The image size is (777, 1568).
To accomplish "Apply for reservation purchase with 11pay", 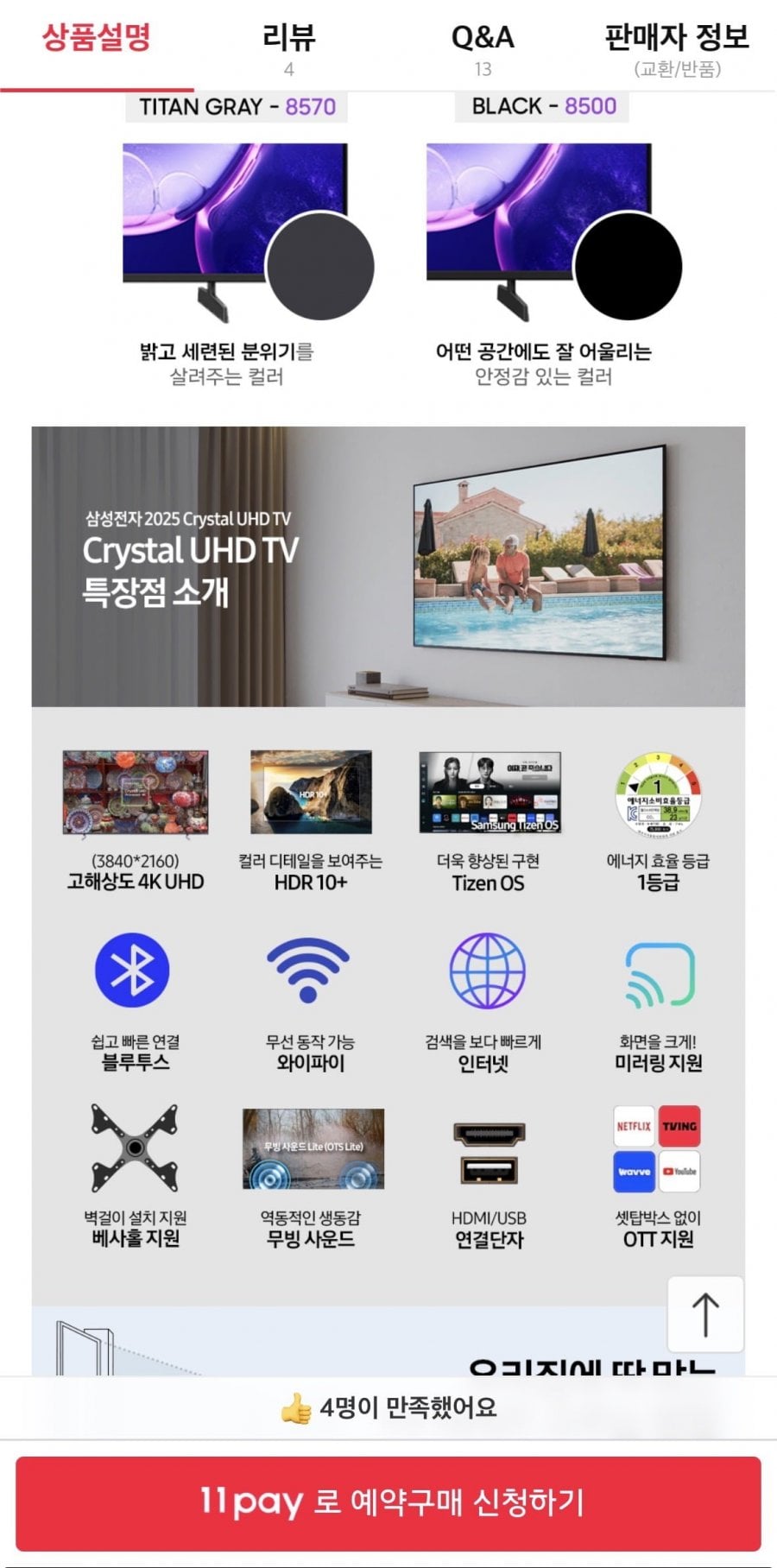I will [388, 1503].
